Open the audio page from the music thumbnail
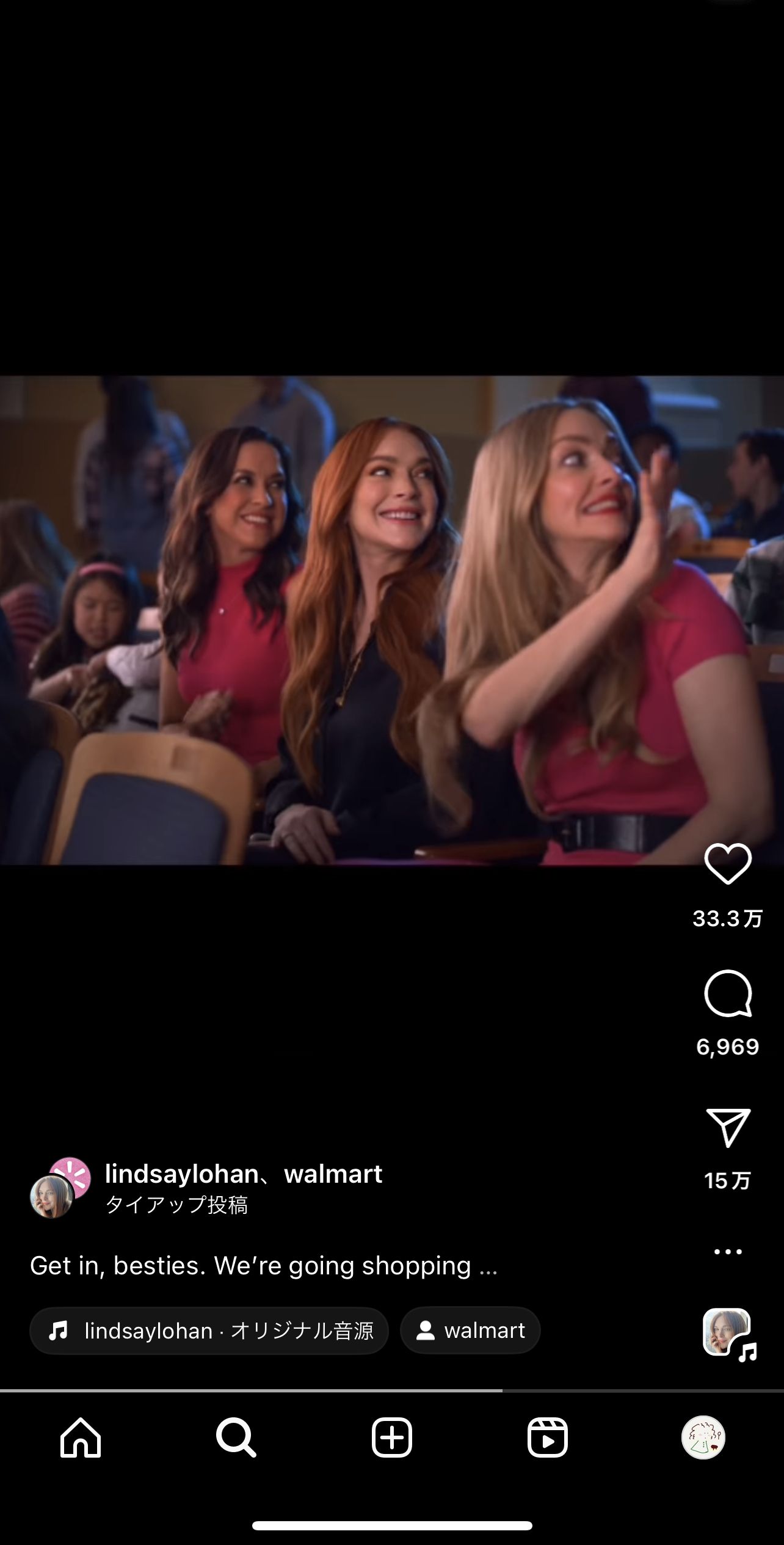 pyautogui.click(x=729, y=1334)
